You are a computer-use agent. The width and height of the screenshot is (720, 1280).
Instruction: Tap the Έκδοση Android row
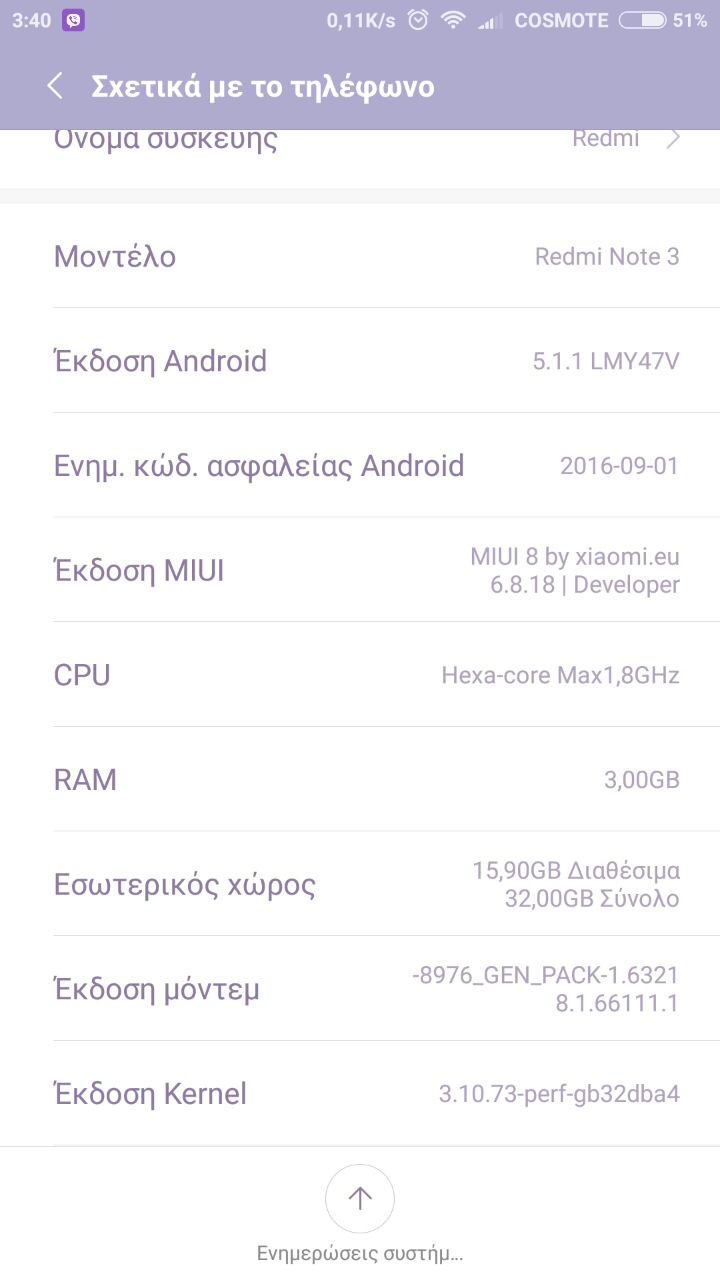pos(360,360)
